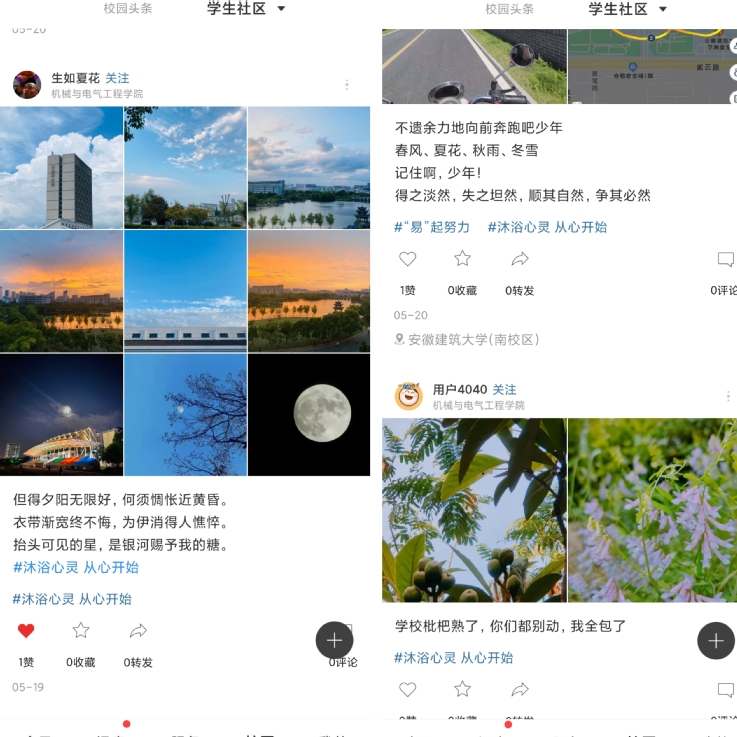Share the 不遗余力地向前奔跑 post
Screen dimensions: 737x737
pos(519,259)
